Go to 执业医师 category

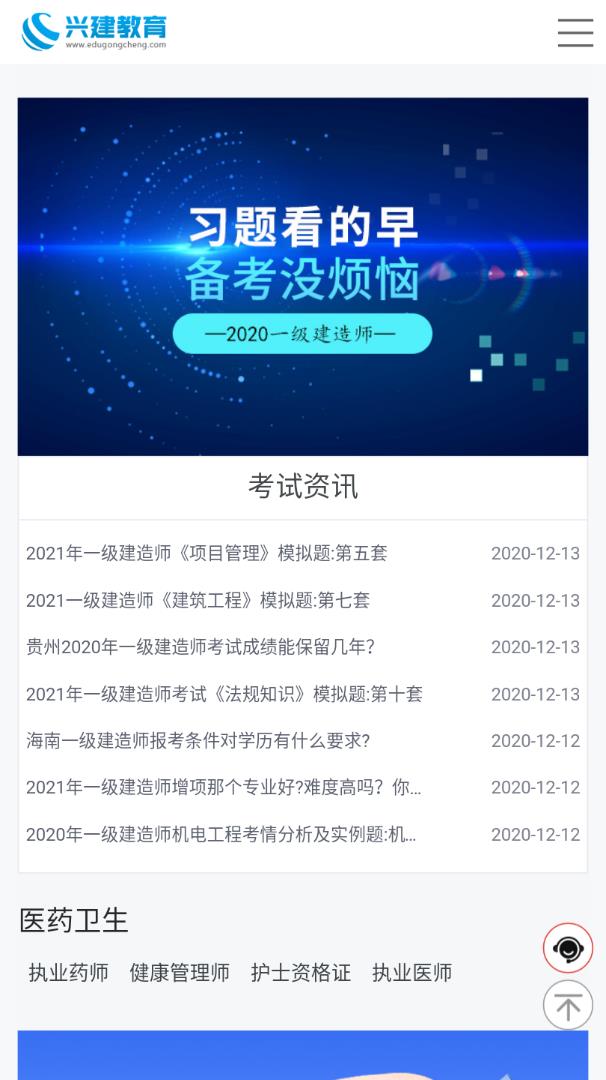[412, 972]
